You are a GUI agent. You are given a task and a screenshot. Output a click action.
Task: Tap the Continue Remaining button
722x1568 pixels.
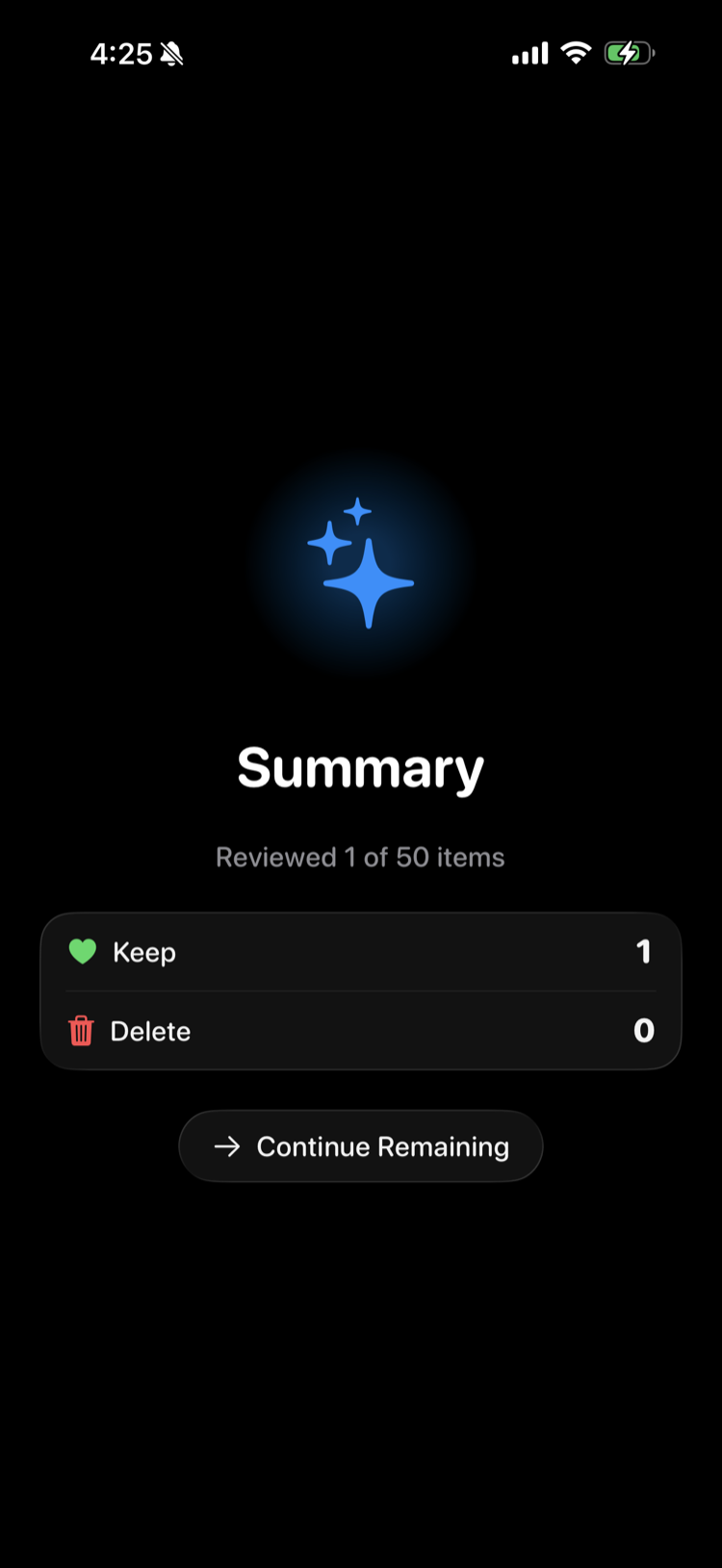(361, 1146)
